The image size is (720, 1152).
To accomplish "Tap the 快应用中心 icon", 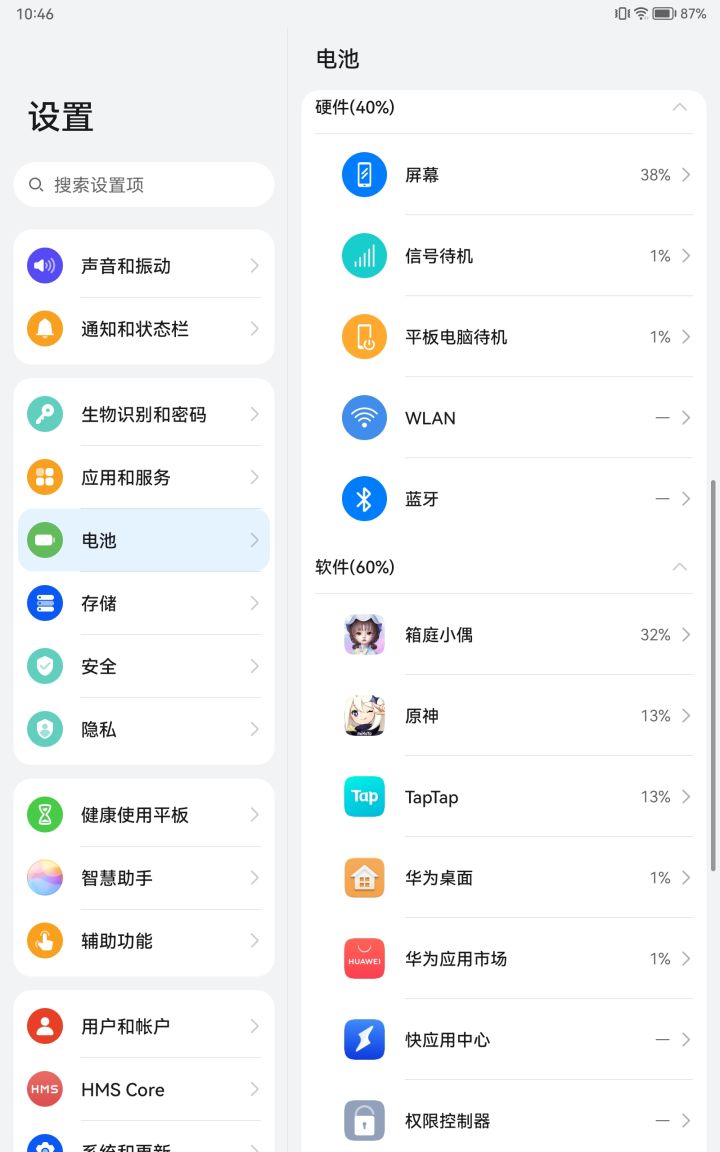I will tap(365, 1039).
